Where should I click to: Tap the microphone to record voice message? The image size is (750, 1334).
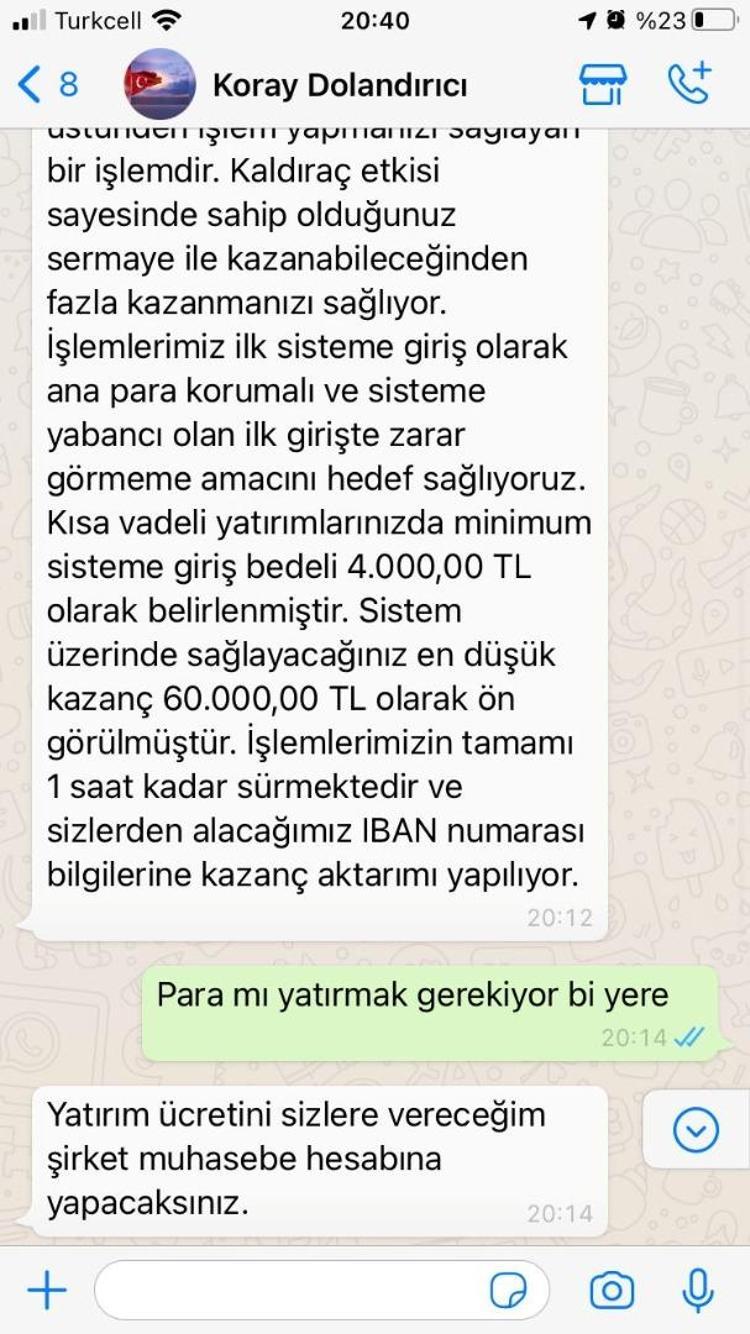tap(697, 1290)
